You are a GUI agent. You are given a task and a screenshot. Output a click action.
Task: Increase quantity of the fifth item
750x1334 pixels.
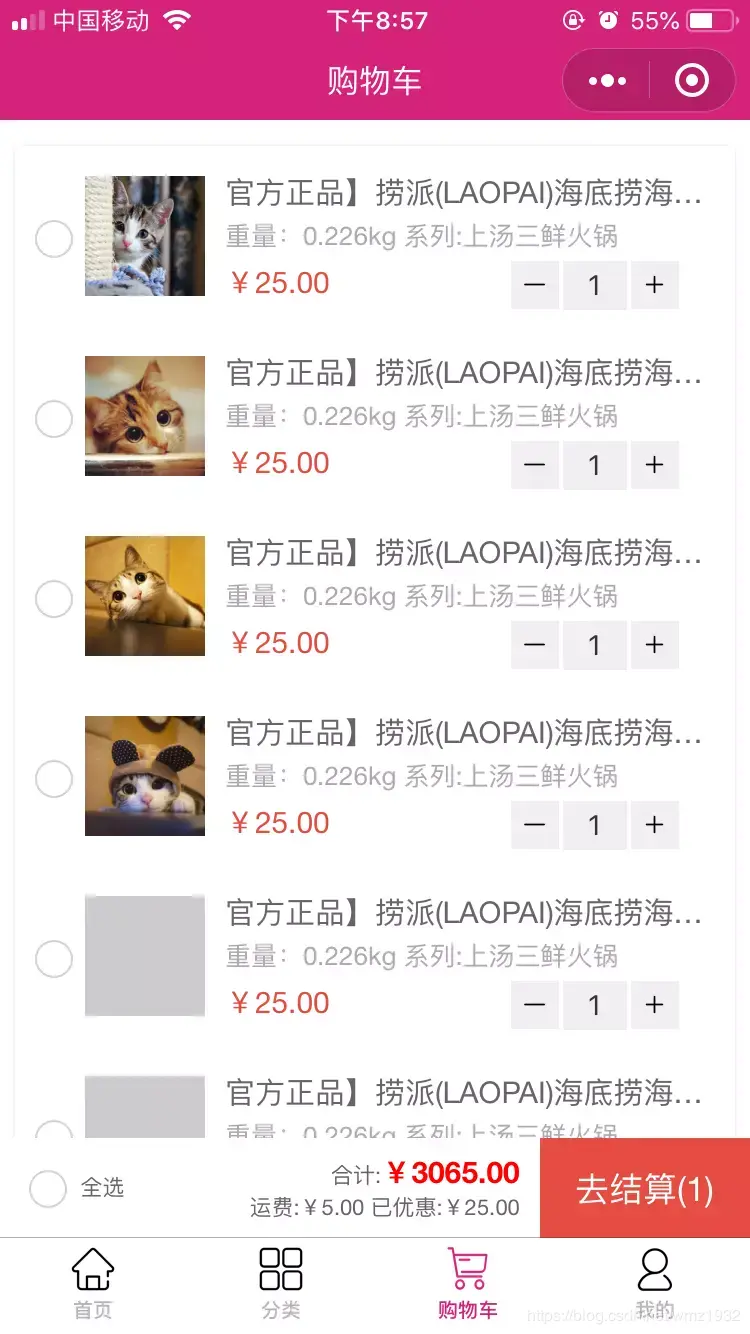pos(655,1005)
